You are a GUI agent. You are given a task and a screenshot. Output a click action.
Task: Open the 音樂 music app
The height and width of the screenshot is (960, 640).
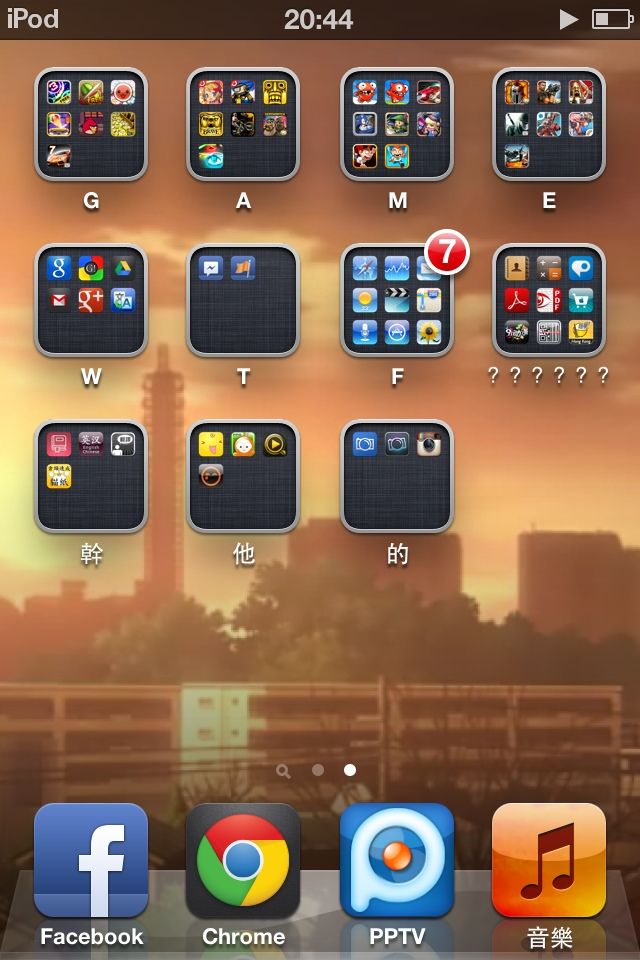tap(549, 862)
